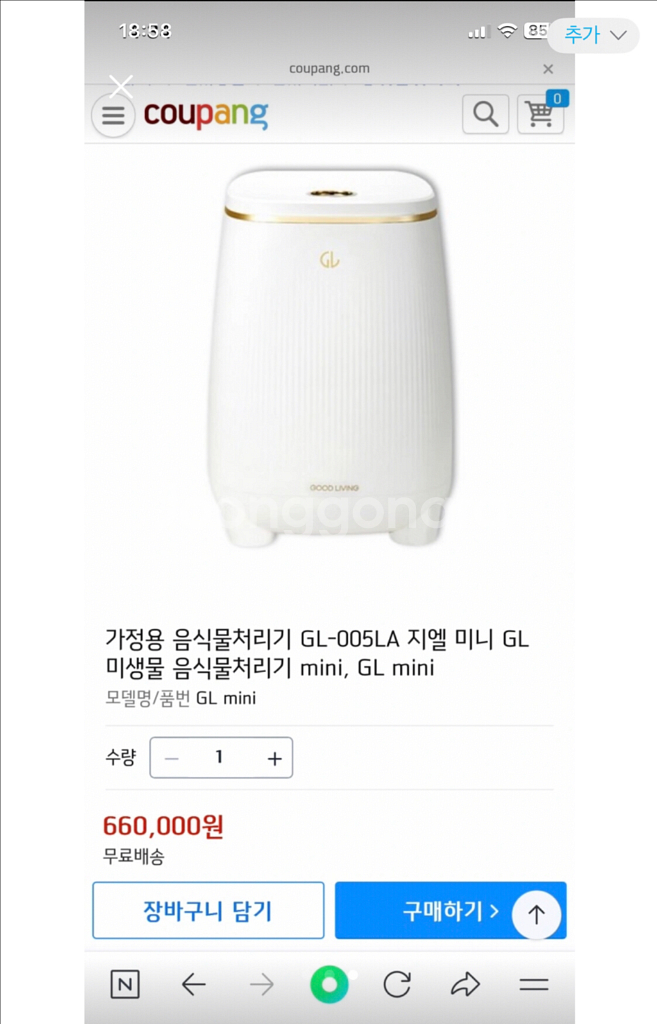Open the Naver N home button
Viewport: 657px width, 1024px height.
pos(125,985)
